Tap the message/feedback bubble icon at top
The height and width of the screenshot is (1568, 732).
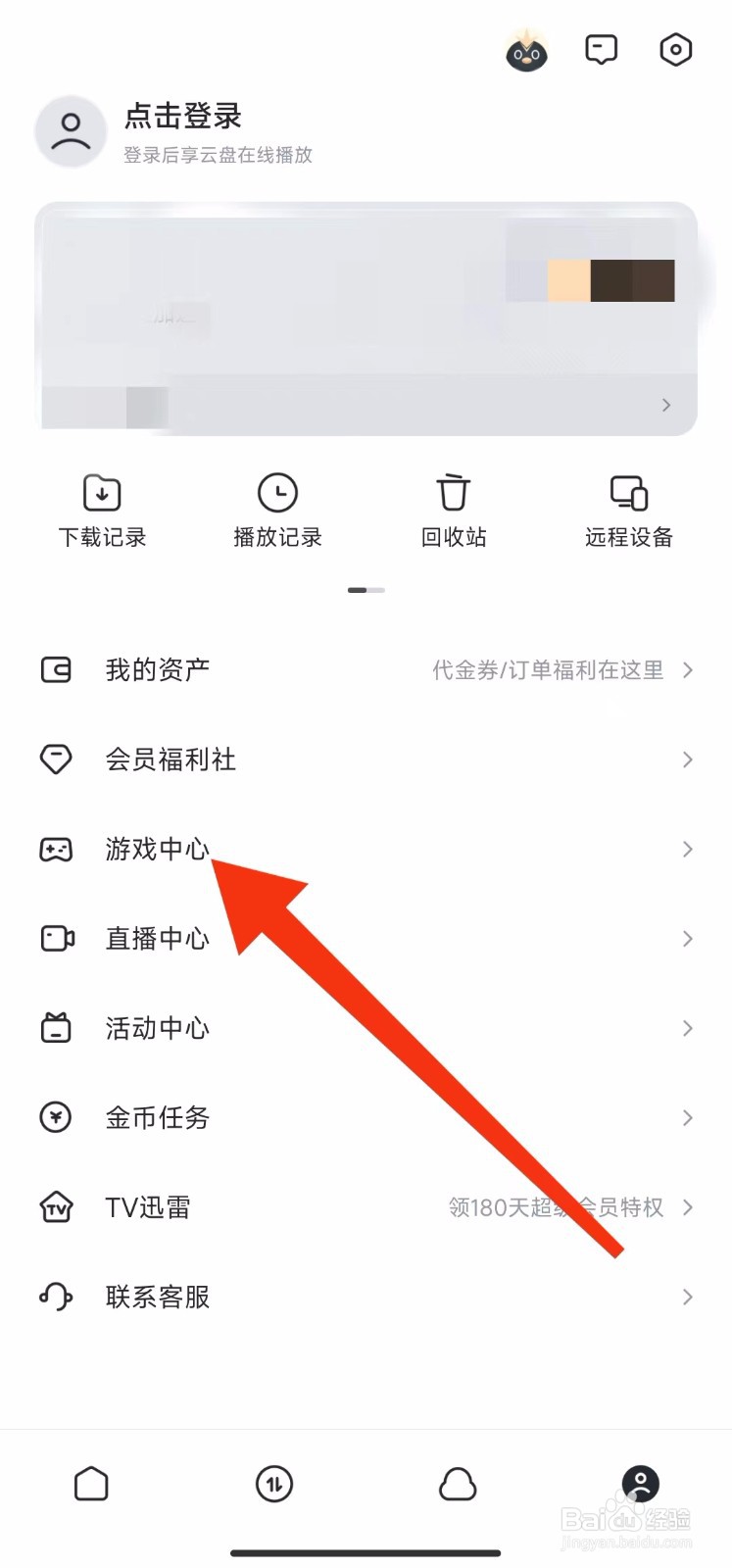[x=601, y=48]
